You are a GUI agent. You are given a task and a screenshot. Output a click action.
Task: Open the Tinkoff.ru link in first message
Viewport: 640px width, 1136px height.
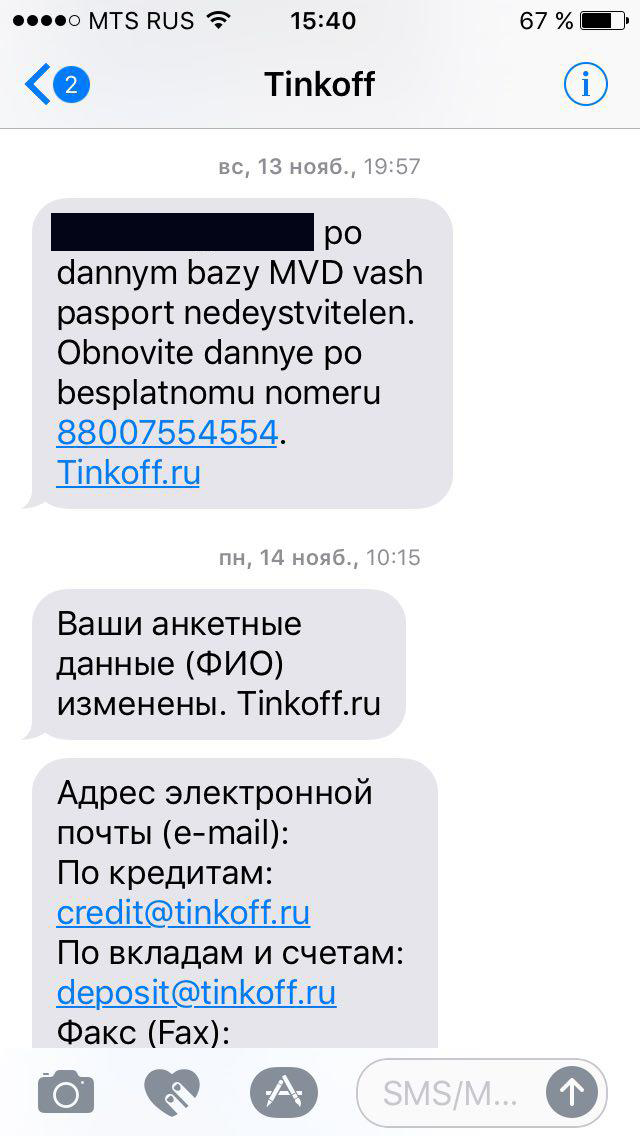click(128, 474)
